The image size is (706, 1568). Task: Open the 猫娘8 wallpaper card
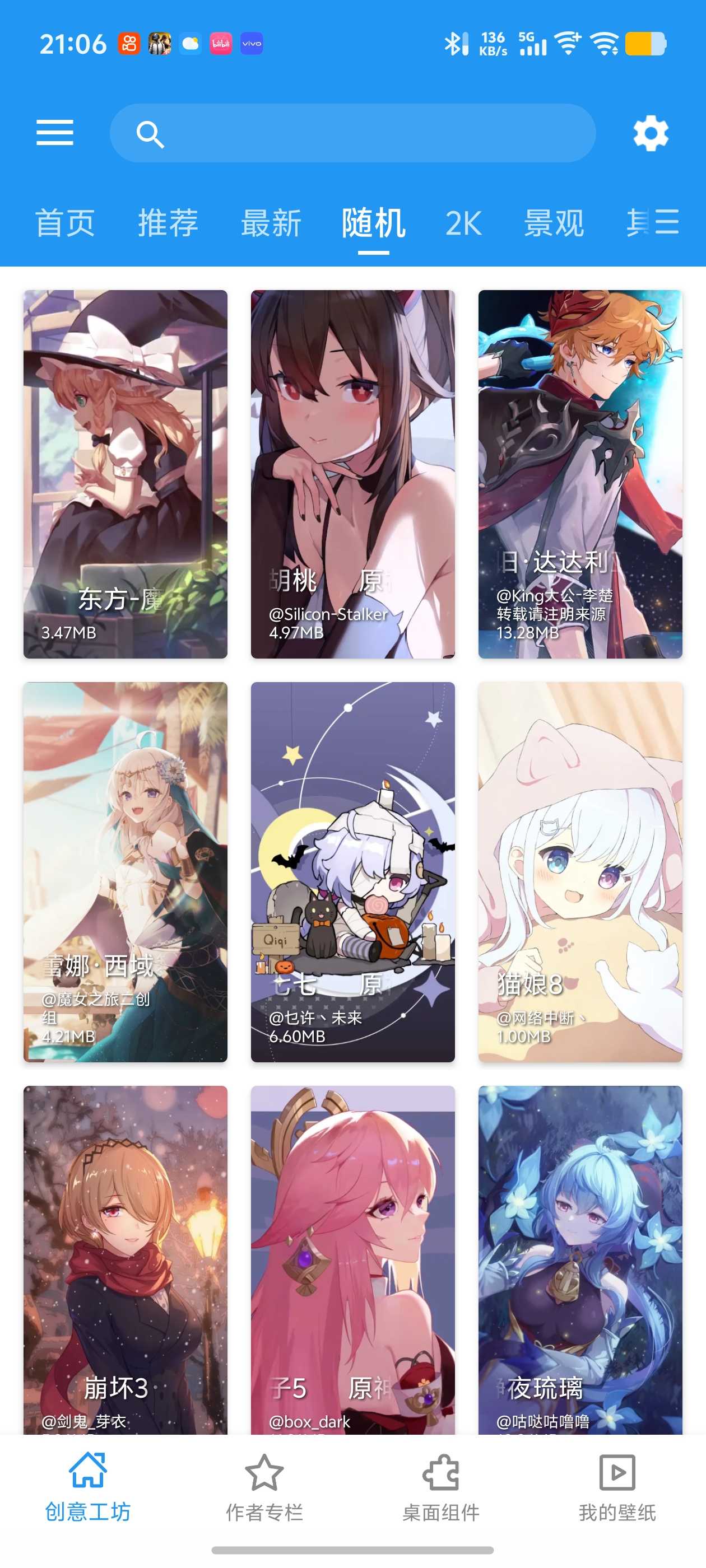click(x=580, y=872)
